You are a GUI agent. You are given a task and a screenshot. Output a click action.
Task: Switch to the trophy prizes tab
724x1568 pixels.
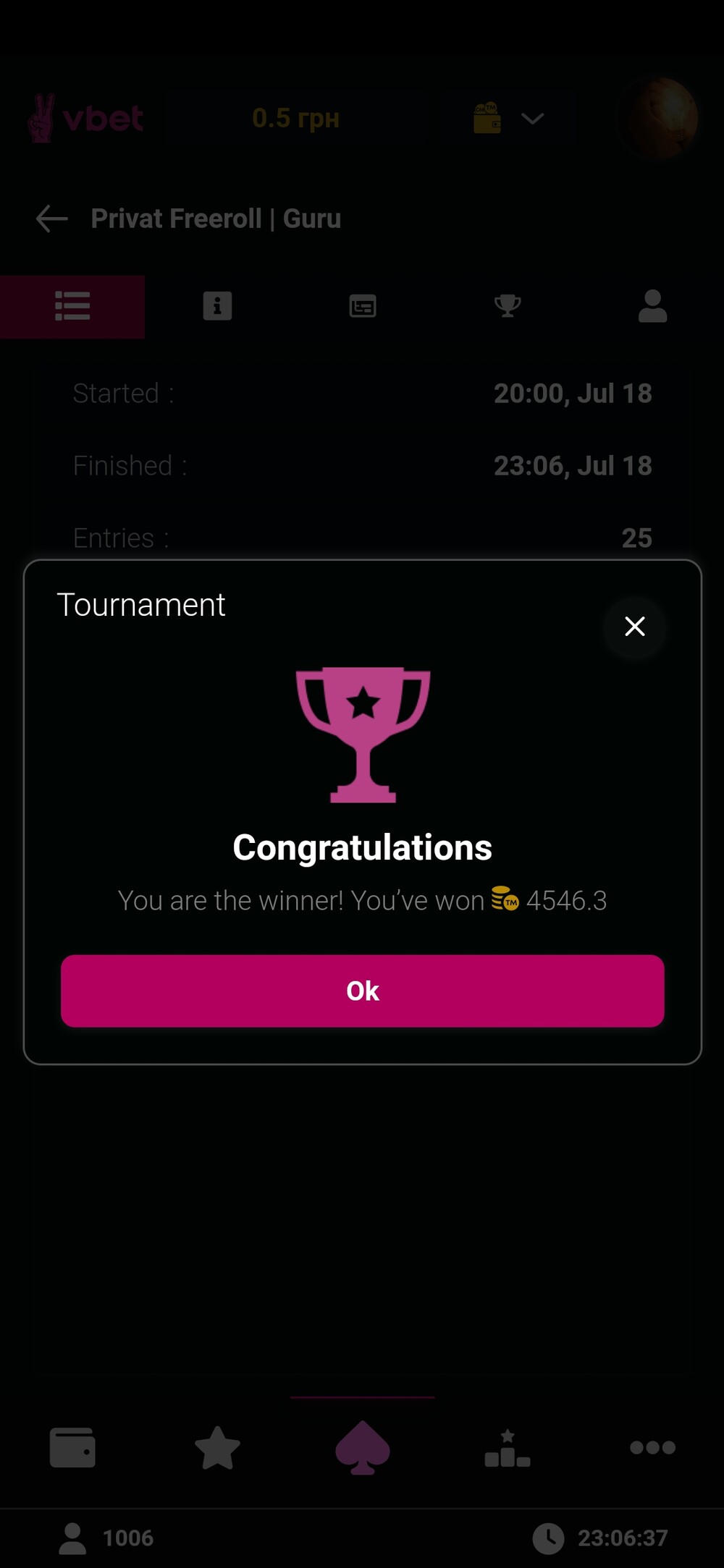tap(508, 306)
